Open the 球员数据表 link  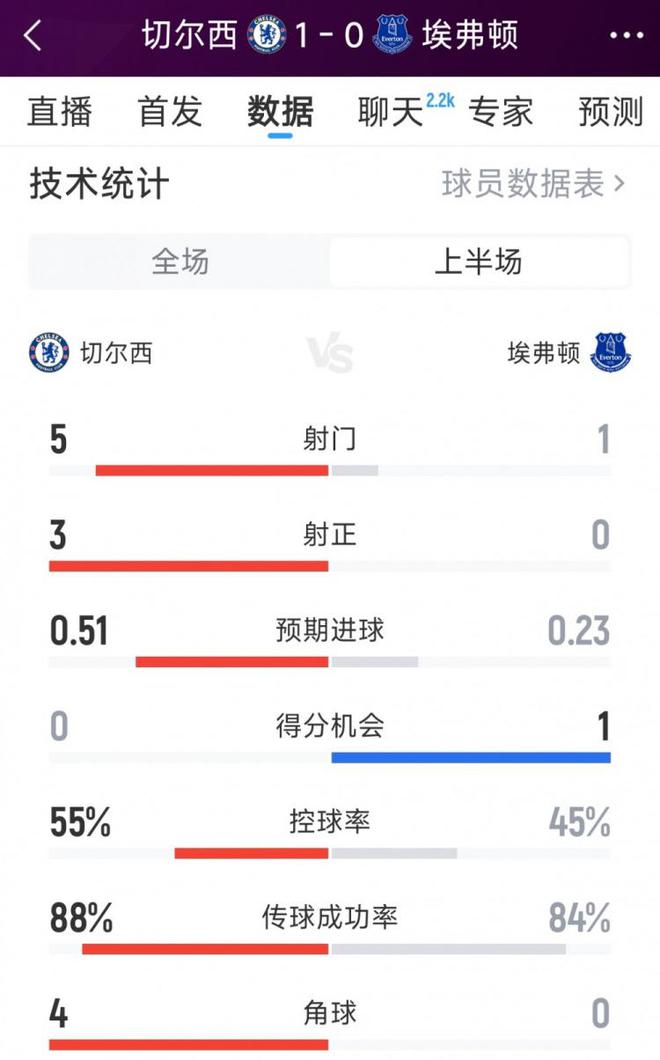[533, 184]
